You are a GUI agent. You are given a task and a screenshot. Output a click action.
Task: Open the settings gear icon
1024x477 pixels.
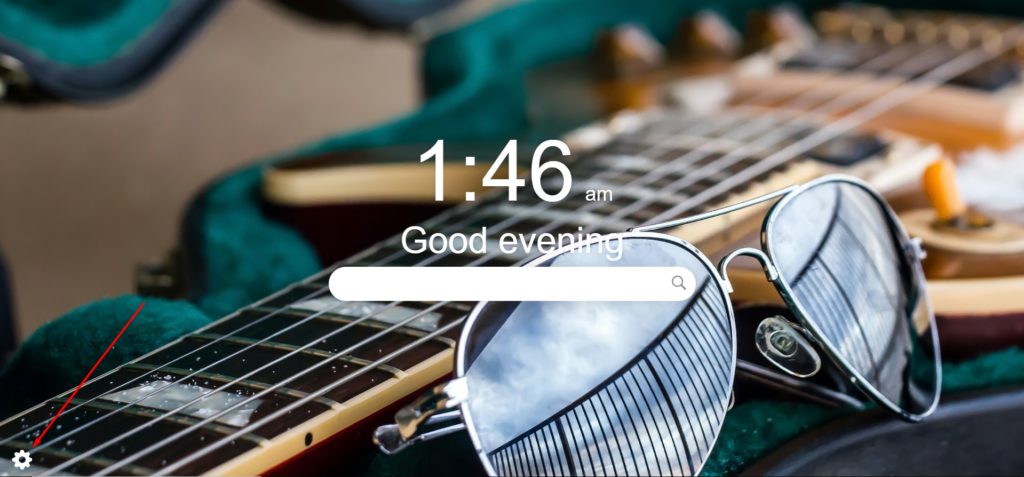click(22, 459)
